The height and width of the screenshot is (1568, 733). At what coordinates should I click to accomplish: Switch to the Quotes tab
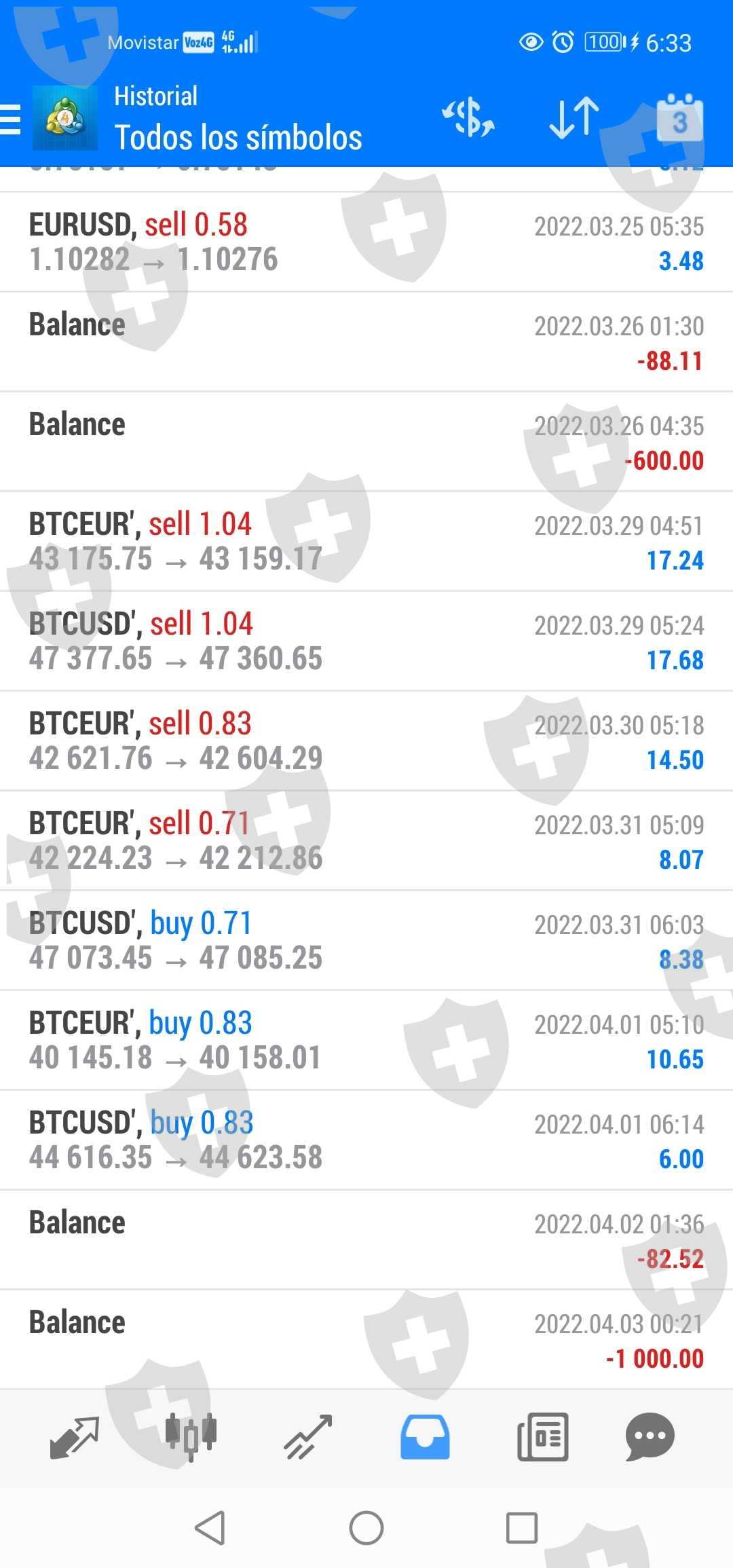[75, 1436]
